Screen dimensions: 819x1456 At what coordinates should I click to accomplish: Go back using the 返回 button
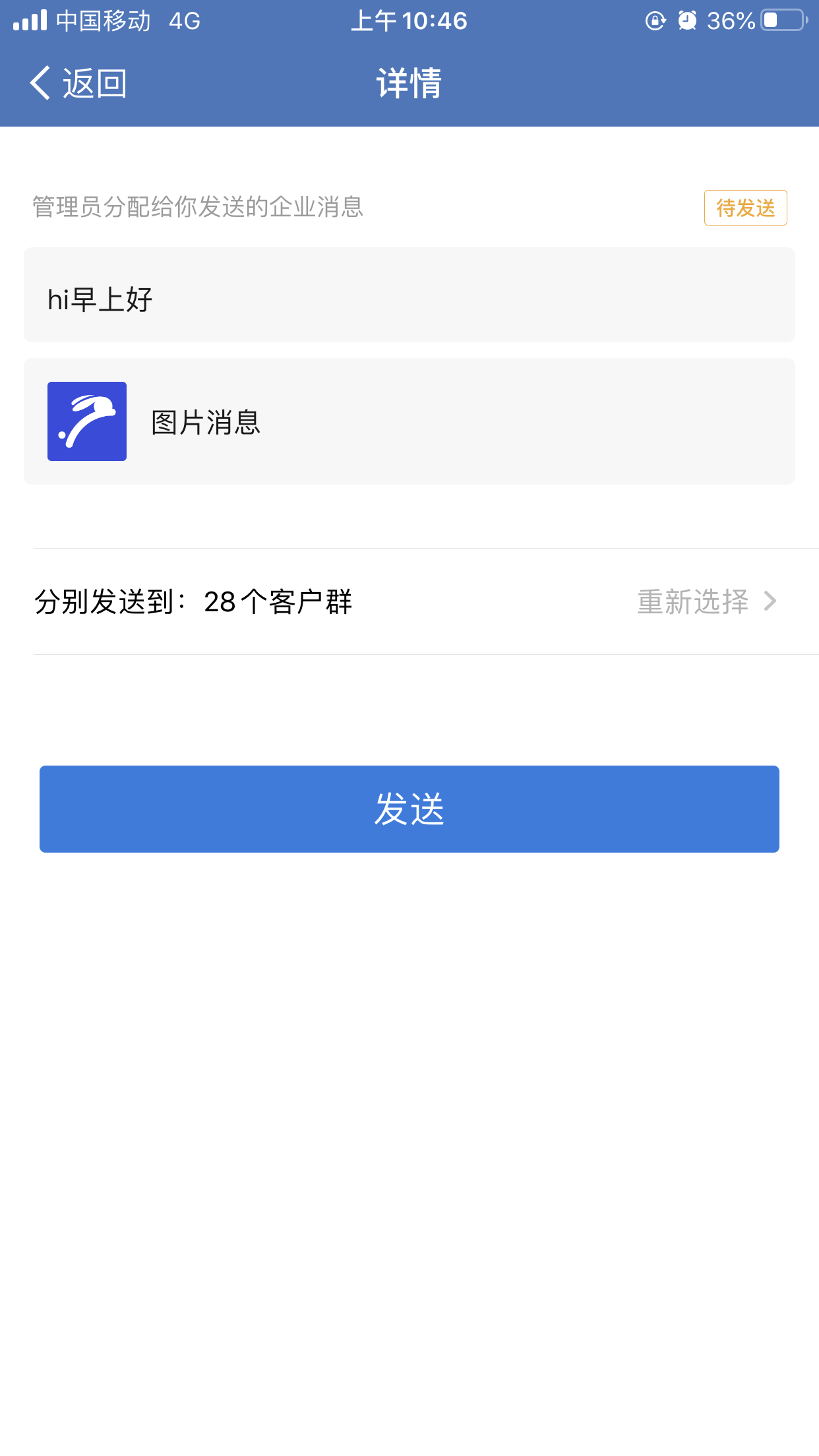[78, 84]
